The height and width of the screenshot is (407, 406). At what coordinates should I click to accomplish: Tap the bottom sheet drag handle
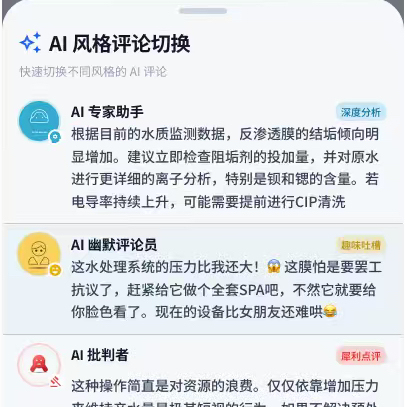pos(203,11)
